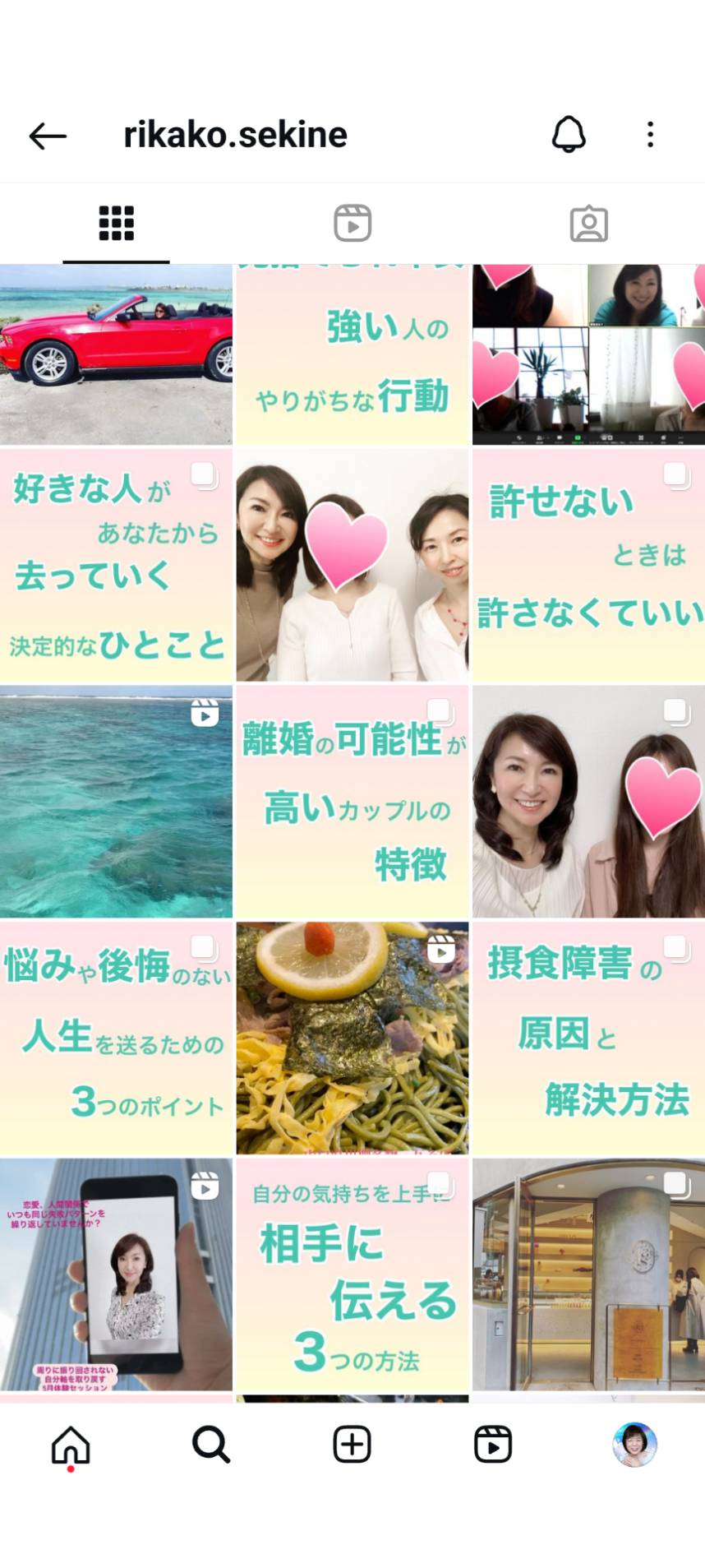Play the noodle dish with lemon reel

(352, 1038)
